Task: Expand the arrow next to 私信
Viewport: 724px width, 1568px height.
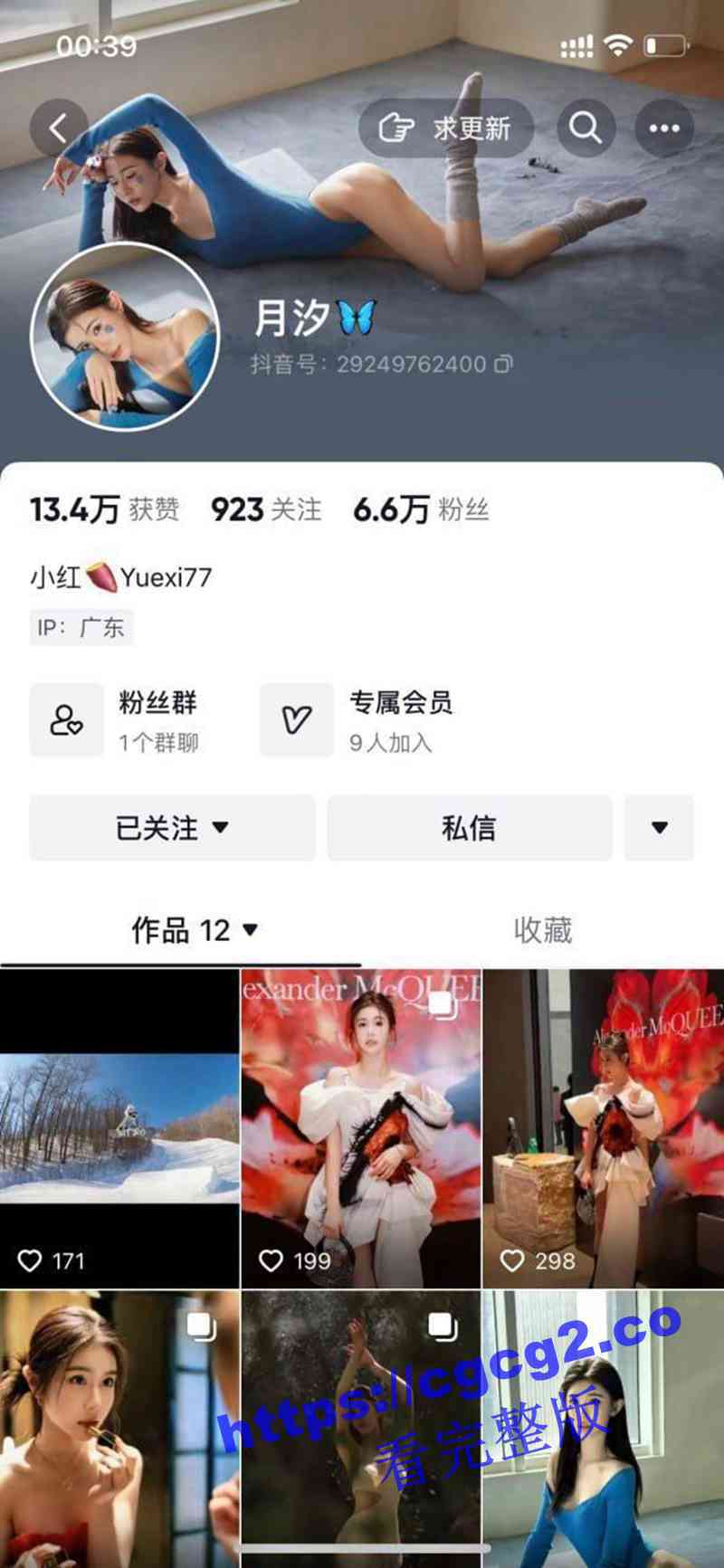Action: pyautogui.click(x=660, y=828)
